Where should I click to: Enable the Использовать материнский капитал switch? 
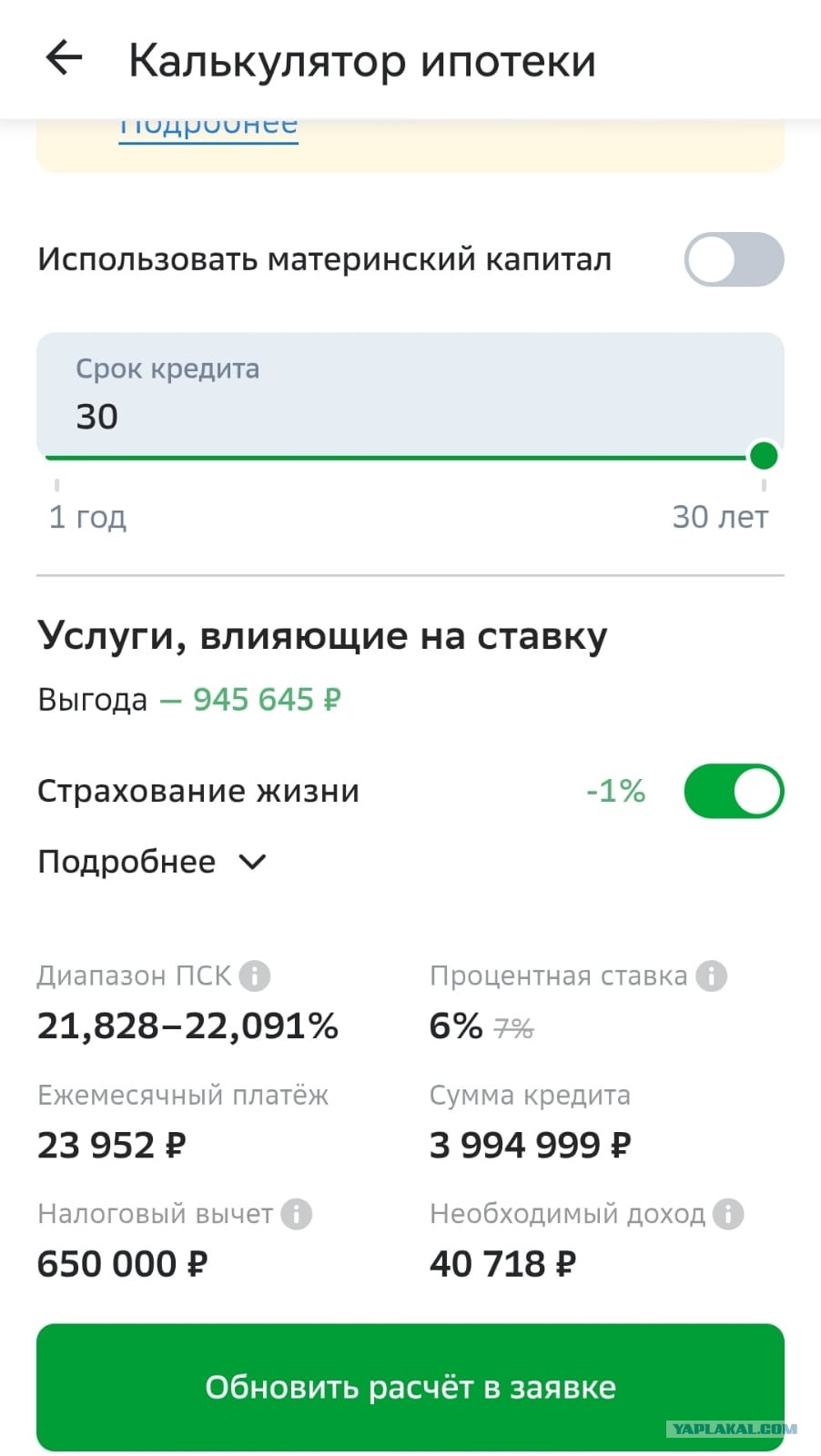tap(734, 259)
